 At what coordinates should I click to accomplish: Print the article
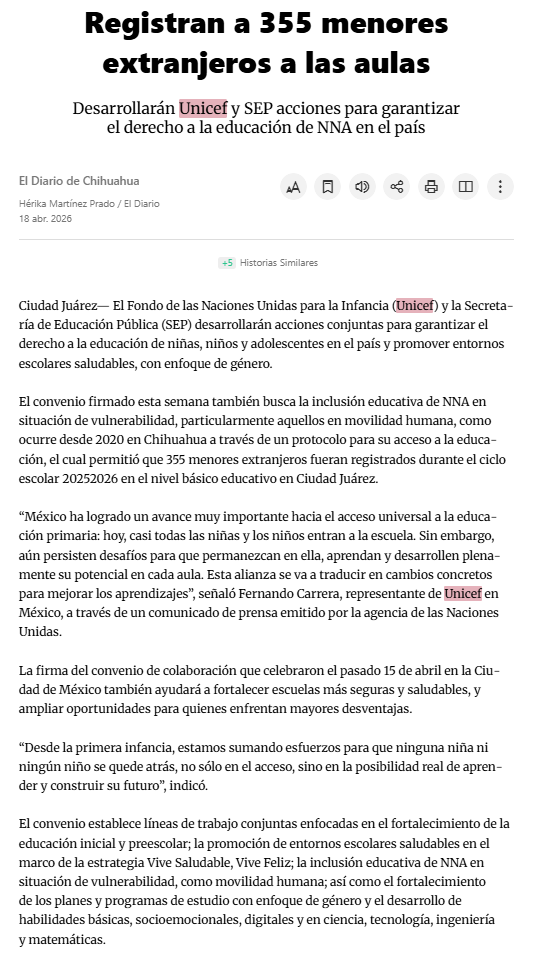431,187
